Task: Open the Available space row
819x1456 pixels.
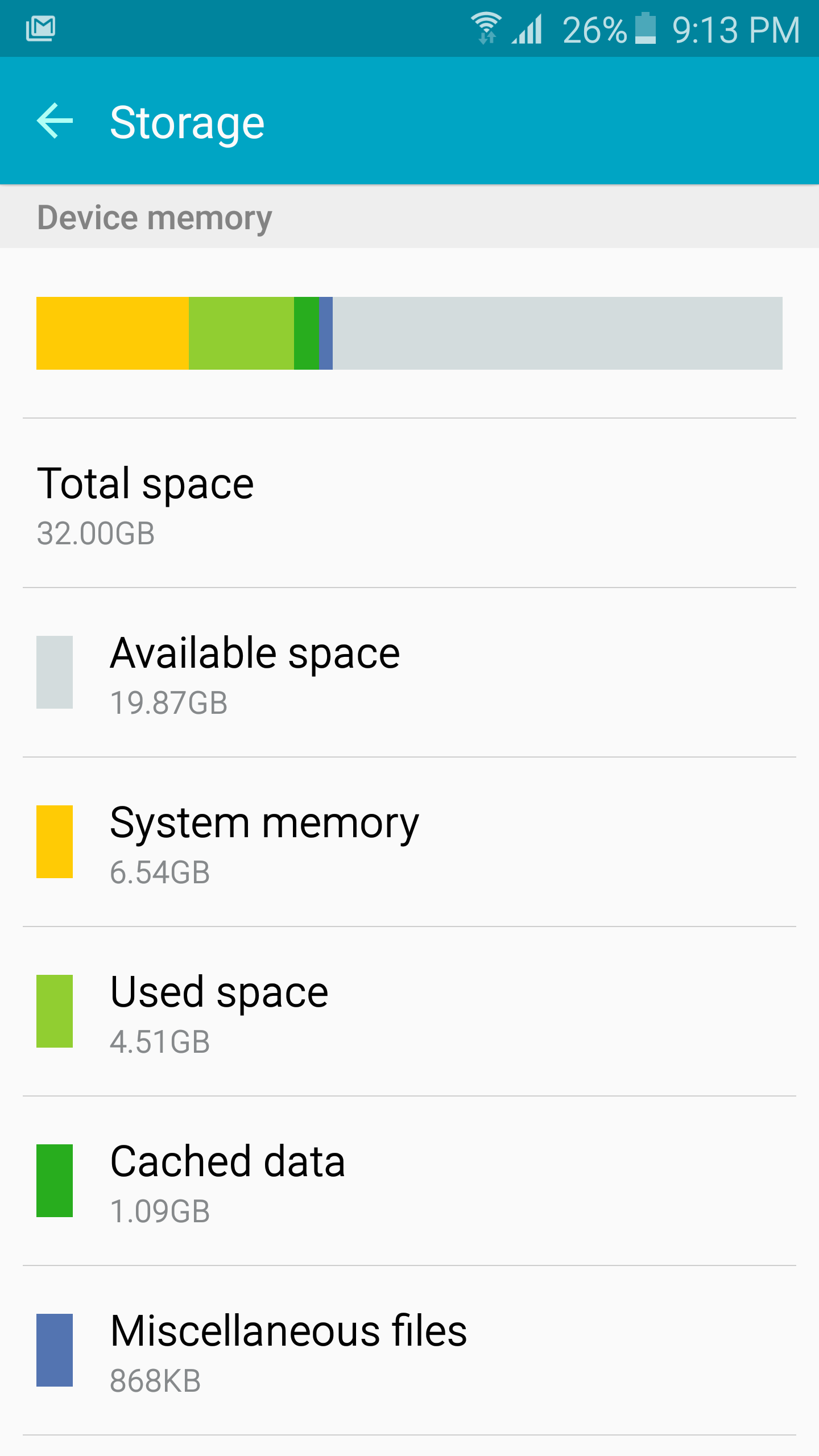Action: pos(409,672)
